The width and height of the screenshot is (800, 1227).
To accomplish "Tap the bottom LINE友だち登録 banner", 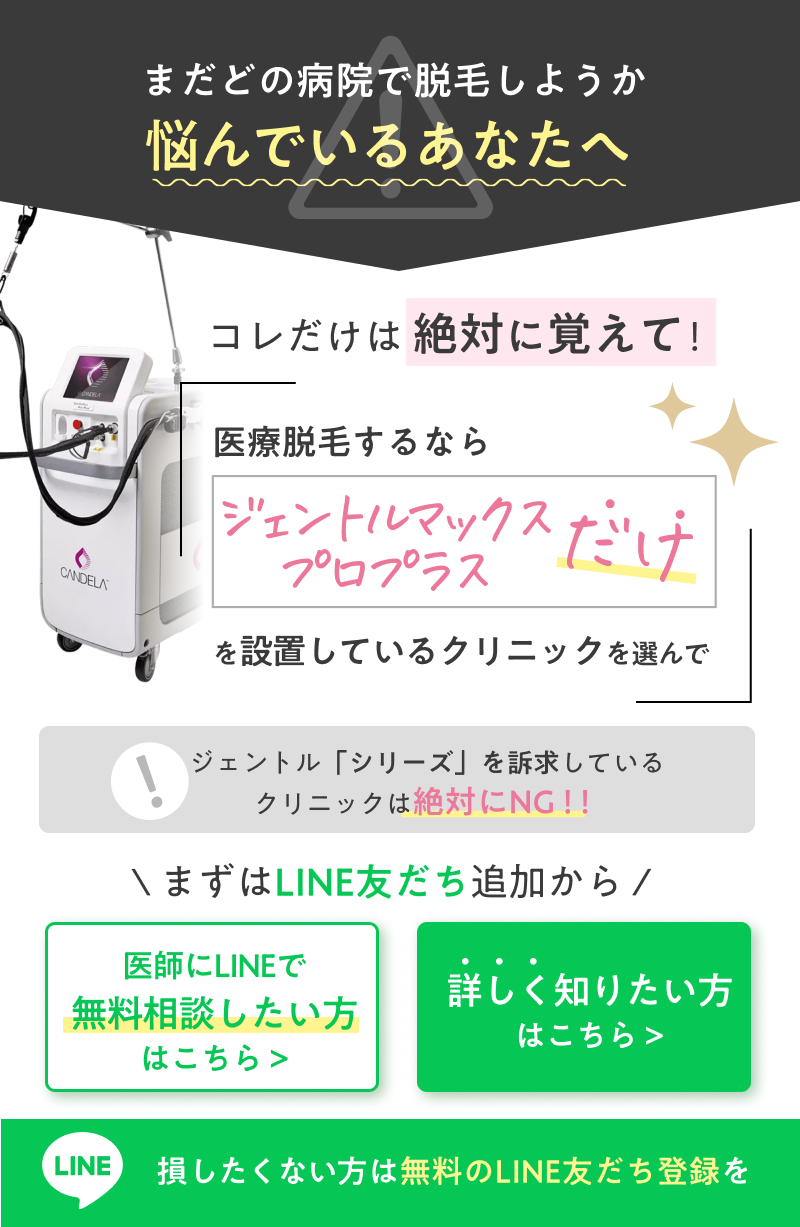I will pyautogui.click(x=400, y=1172).
